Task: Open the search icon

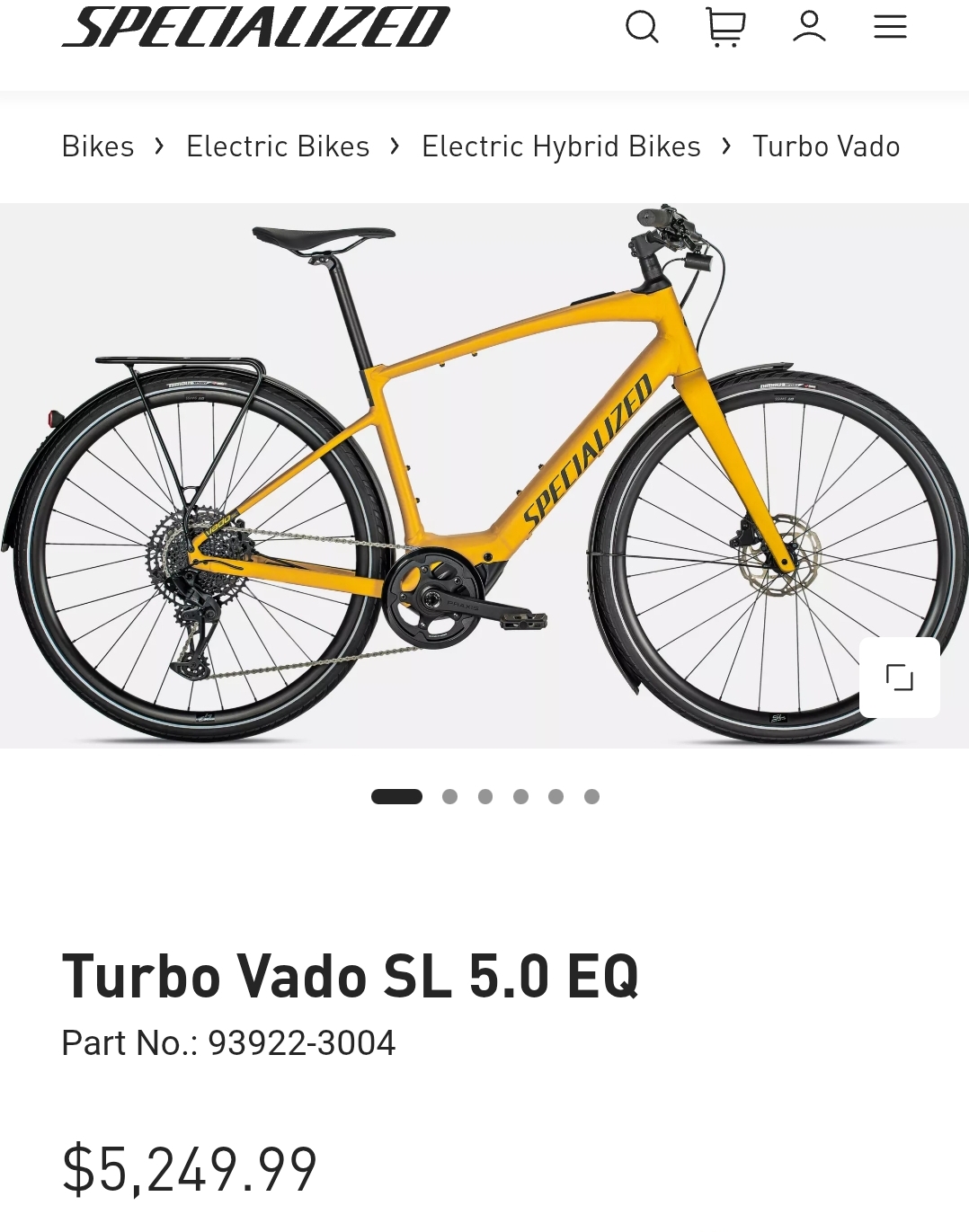Action: 642,27
